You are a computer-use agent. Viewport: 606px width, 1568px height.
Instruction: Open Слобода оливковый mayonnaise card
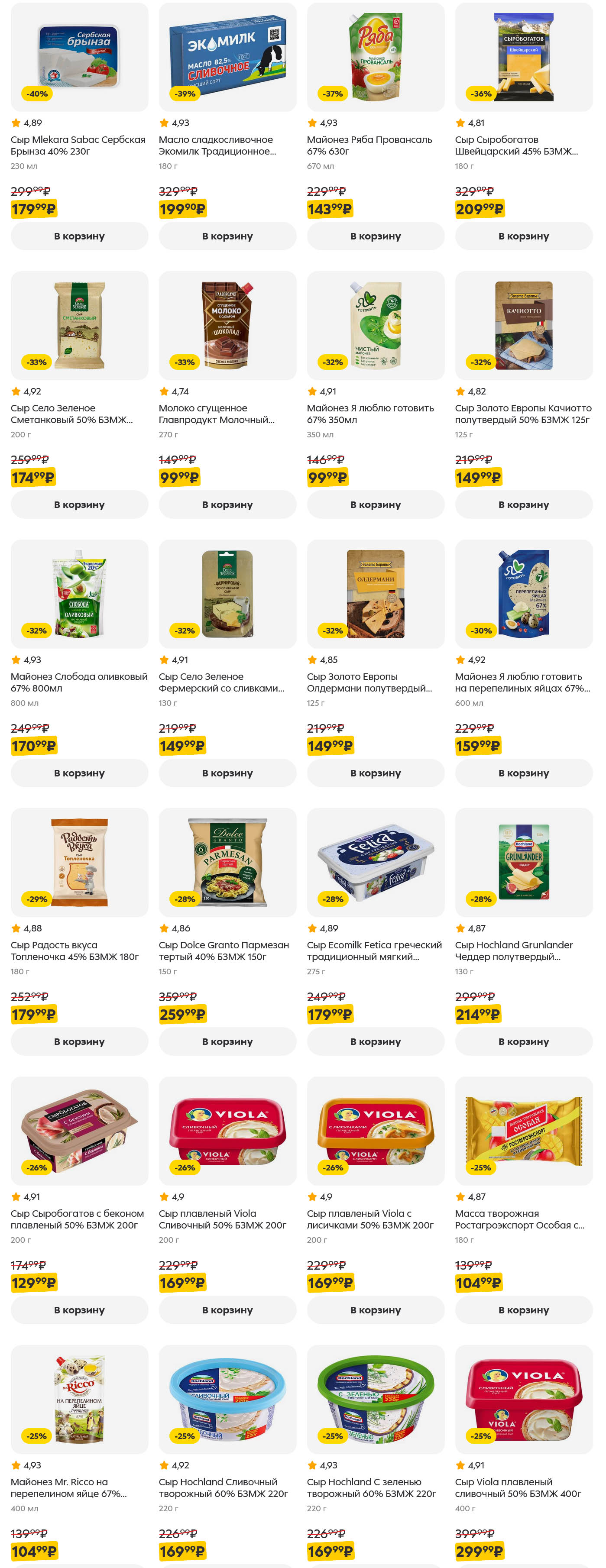point(79,595)
